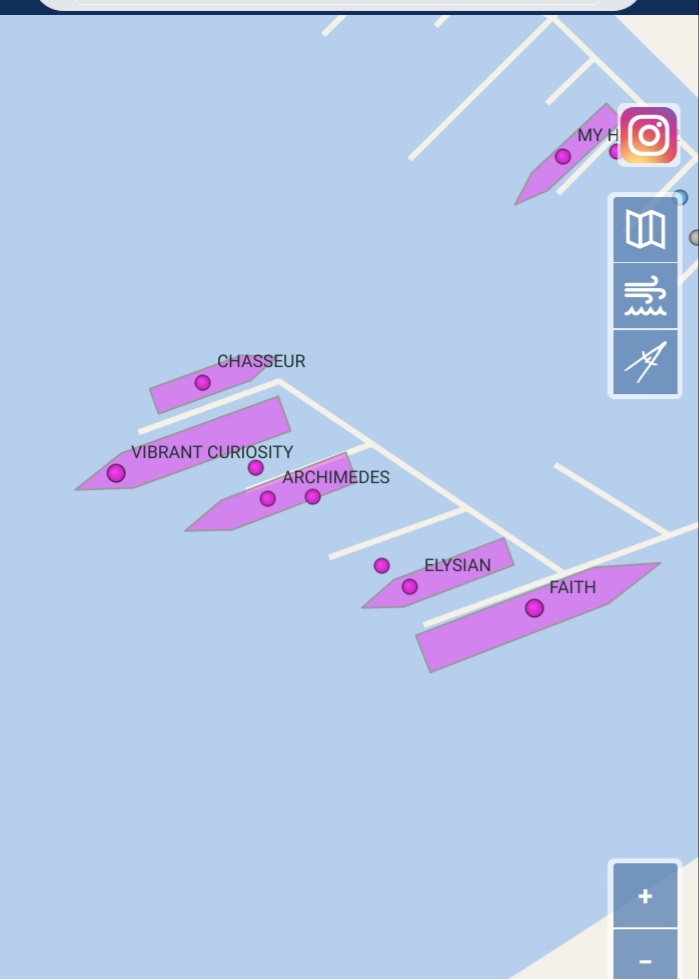Open the distance measuring compass tool
Viewport: 699px width, 979px height.
point(645,362)
